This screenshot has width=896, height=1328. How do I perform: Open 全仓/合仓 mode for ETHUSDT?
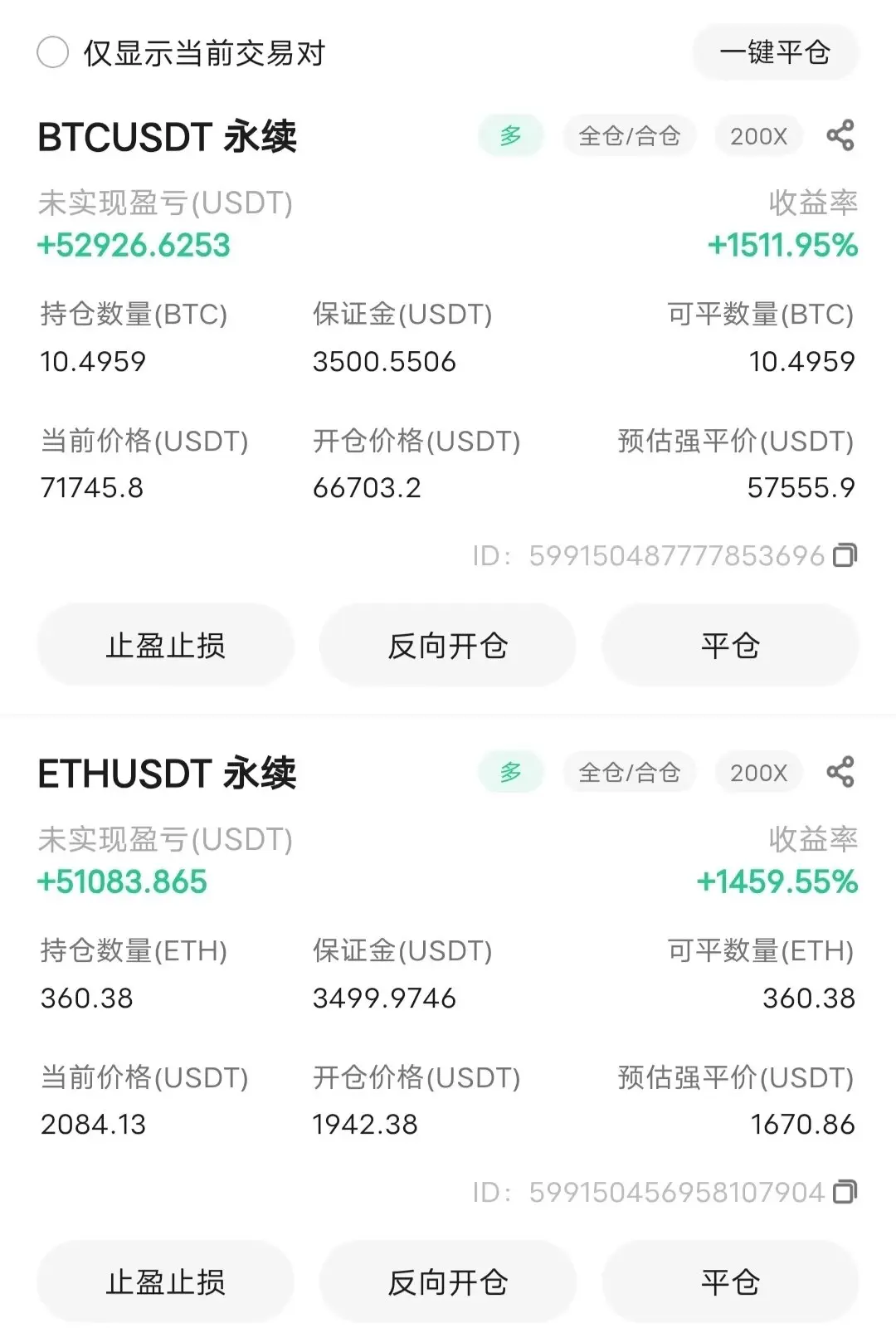click(x=629, y=772)
